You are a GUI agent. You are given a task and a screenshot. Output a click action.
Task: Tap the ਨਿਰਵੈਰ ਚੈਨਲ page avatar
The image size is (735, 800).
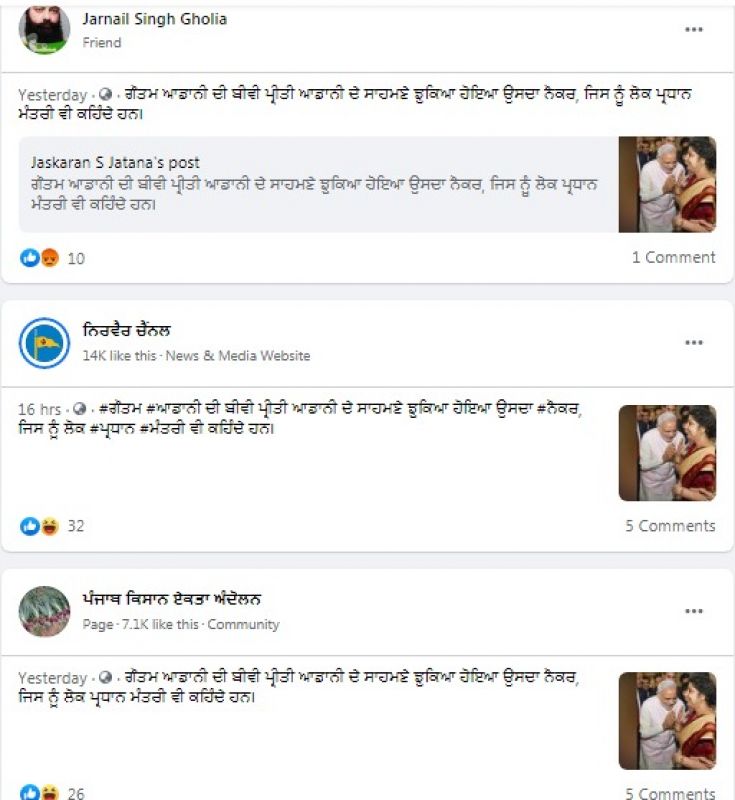pos(44,343)
